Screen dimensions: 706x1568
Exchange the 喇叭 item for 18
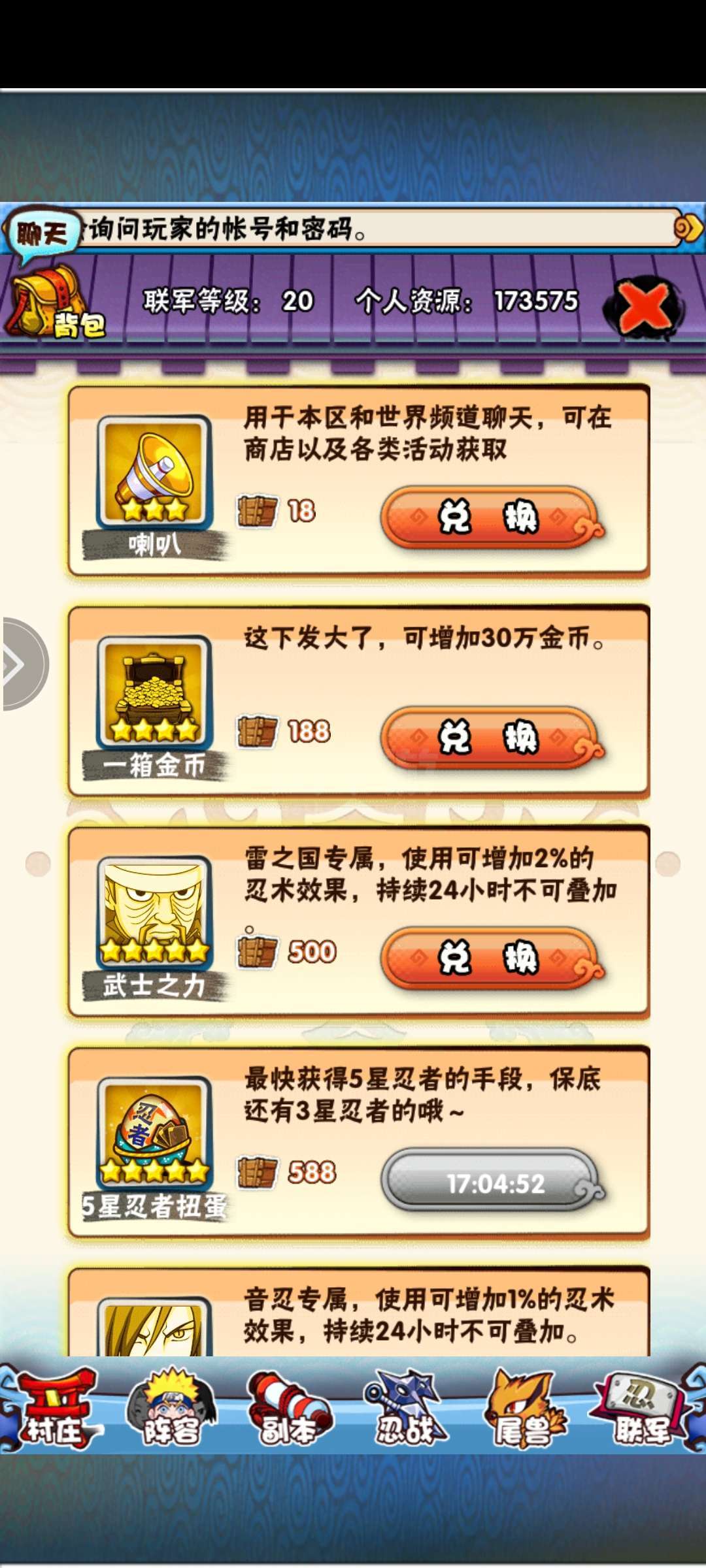pyautogui.click(x=493, y=517)
